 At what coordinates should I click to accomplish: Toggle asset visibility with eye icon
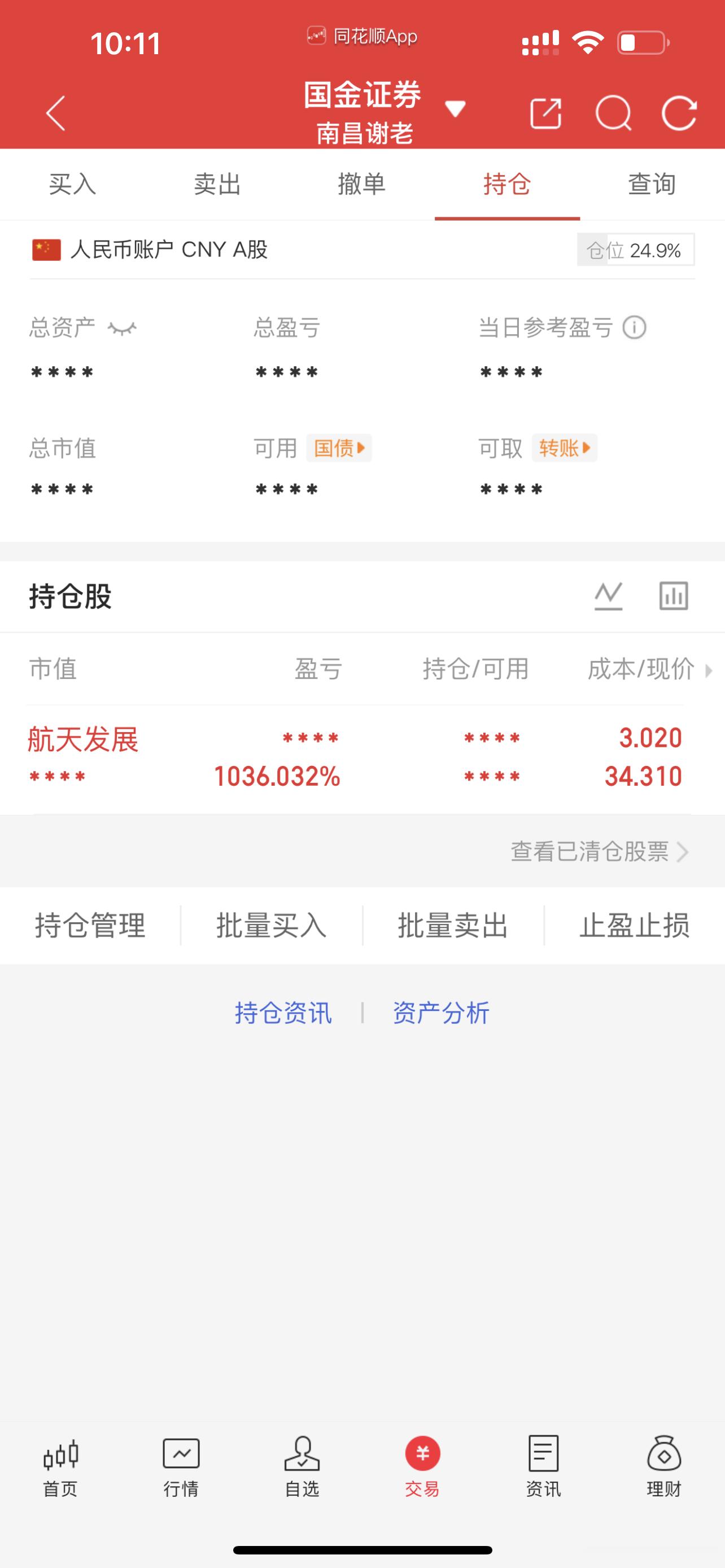pyautogui.click(x=121, y=327)
